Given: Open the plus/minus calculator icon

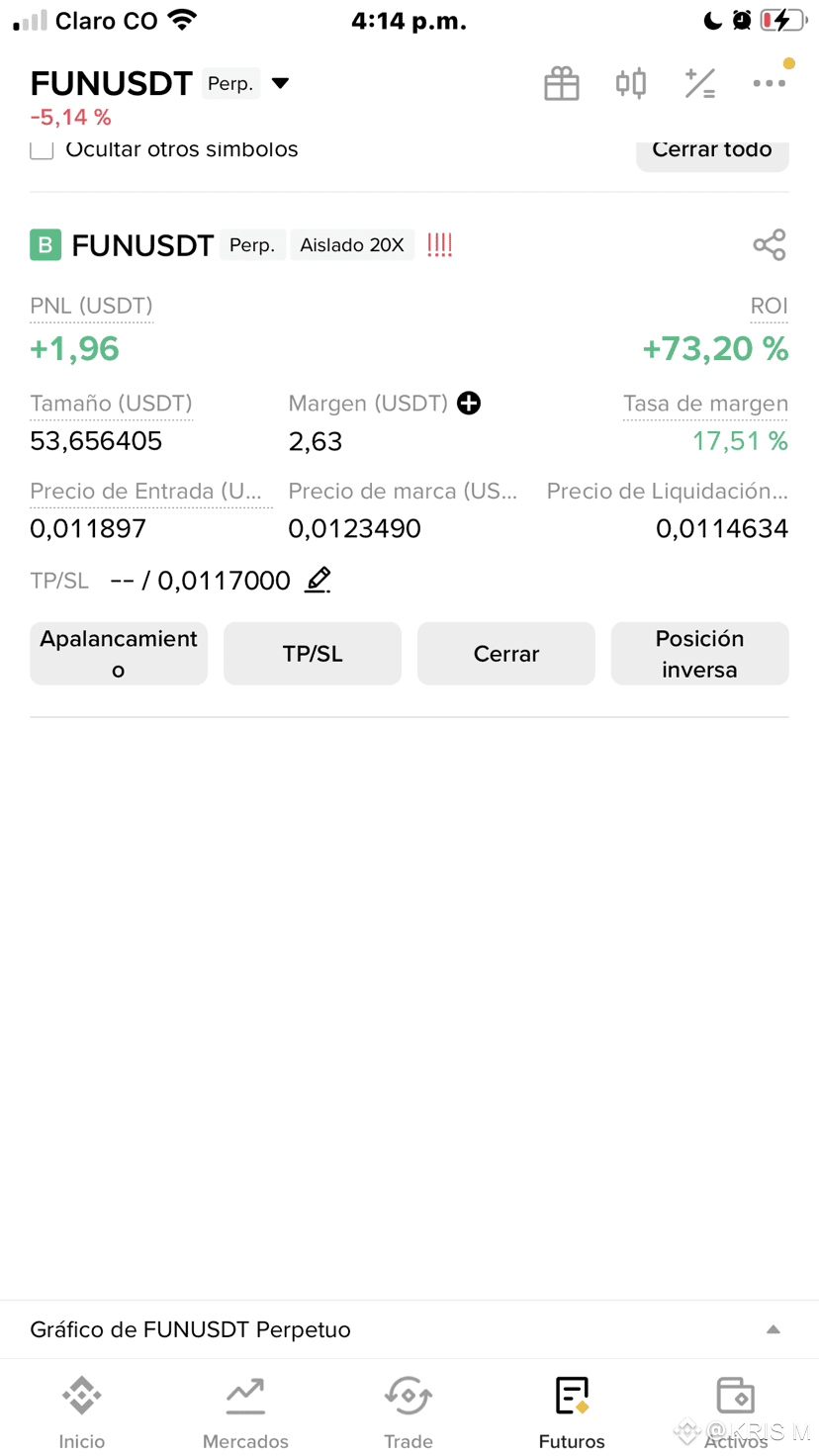Looking at the screenshot, I should [699, 84].
